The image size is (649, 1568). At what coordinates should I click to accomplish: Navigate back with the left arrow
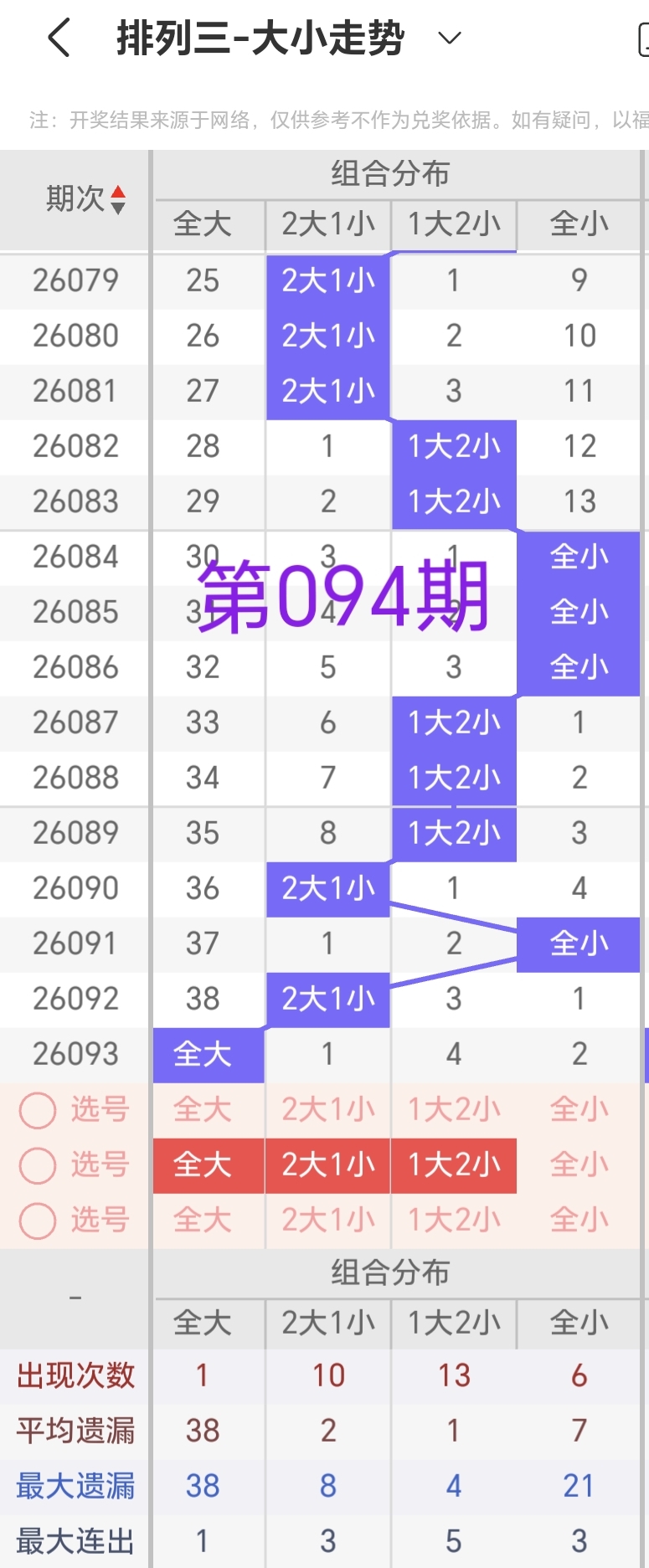pos(57,37)
